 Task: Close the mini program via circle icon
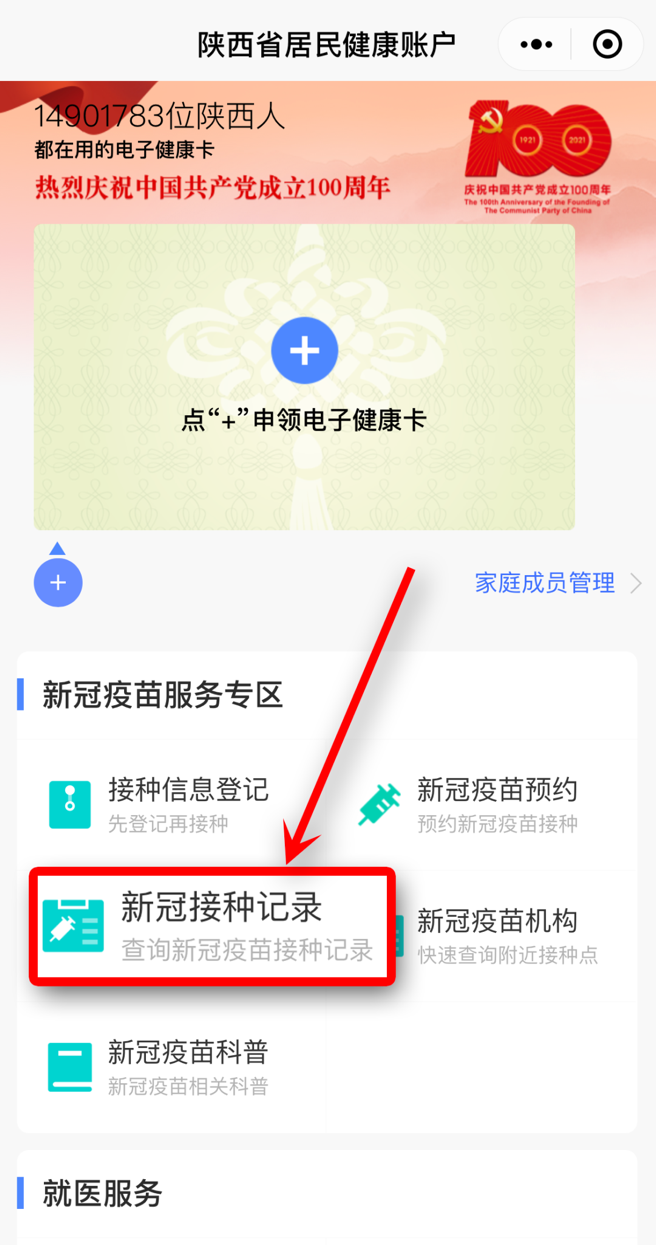pos(607,45)
